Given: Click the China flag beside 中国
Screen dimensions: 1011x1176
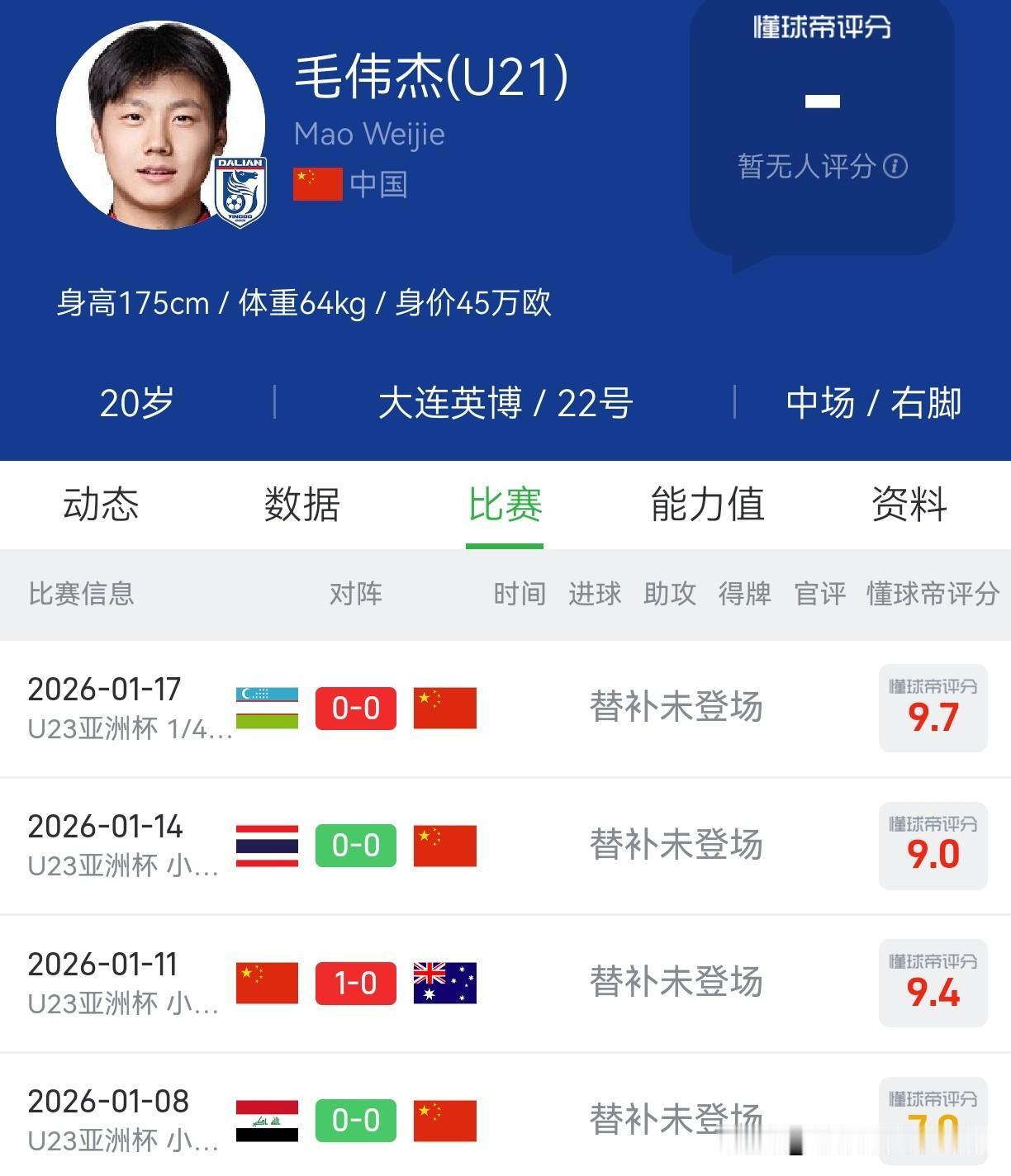Looking at the screenshot, I should pos(319,185).
